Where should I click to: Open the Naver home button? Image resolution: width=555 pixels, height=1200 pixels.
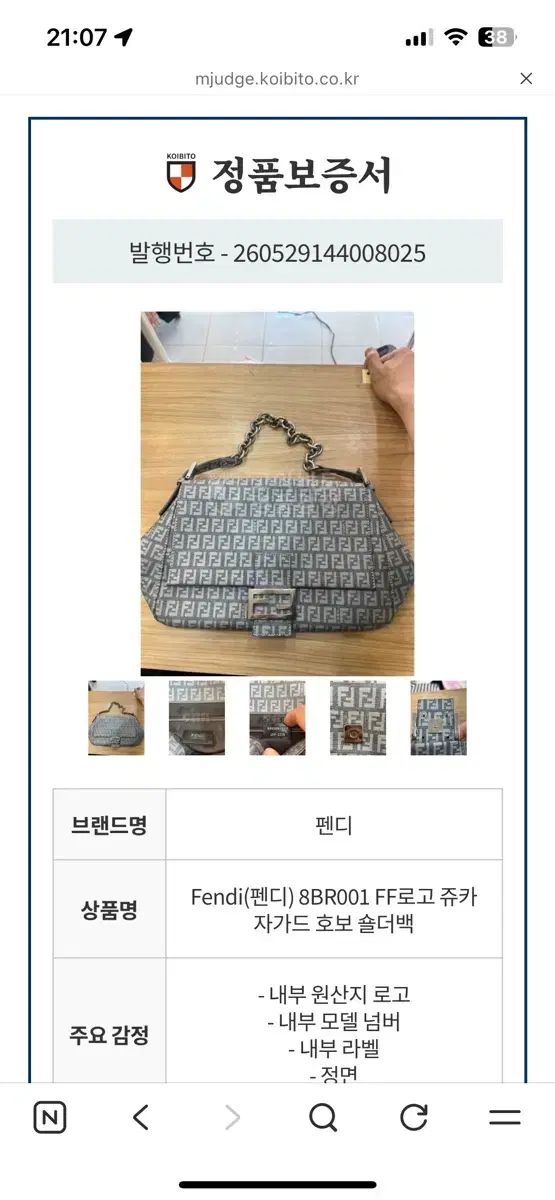[50, 1117]
